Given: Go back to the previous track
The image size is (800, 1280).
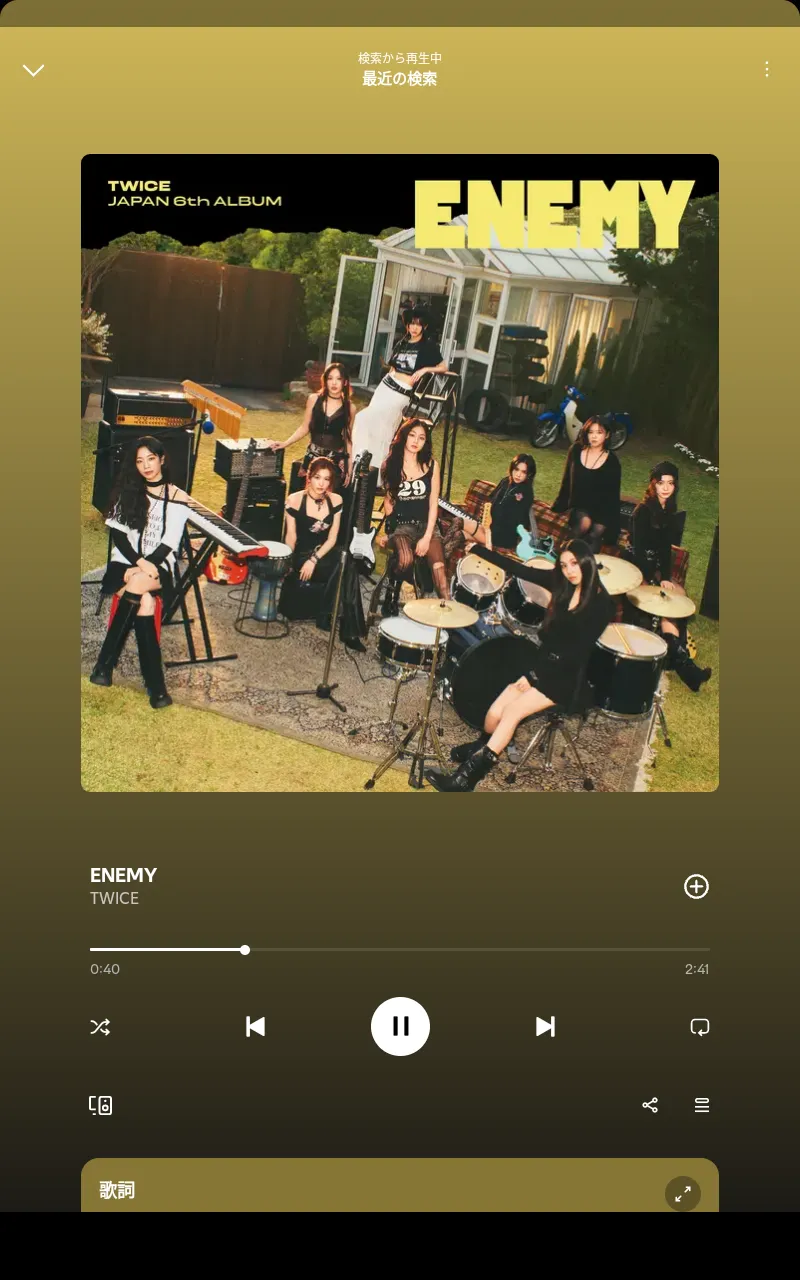Looking at the screenshot, I should pos(255,1026).
